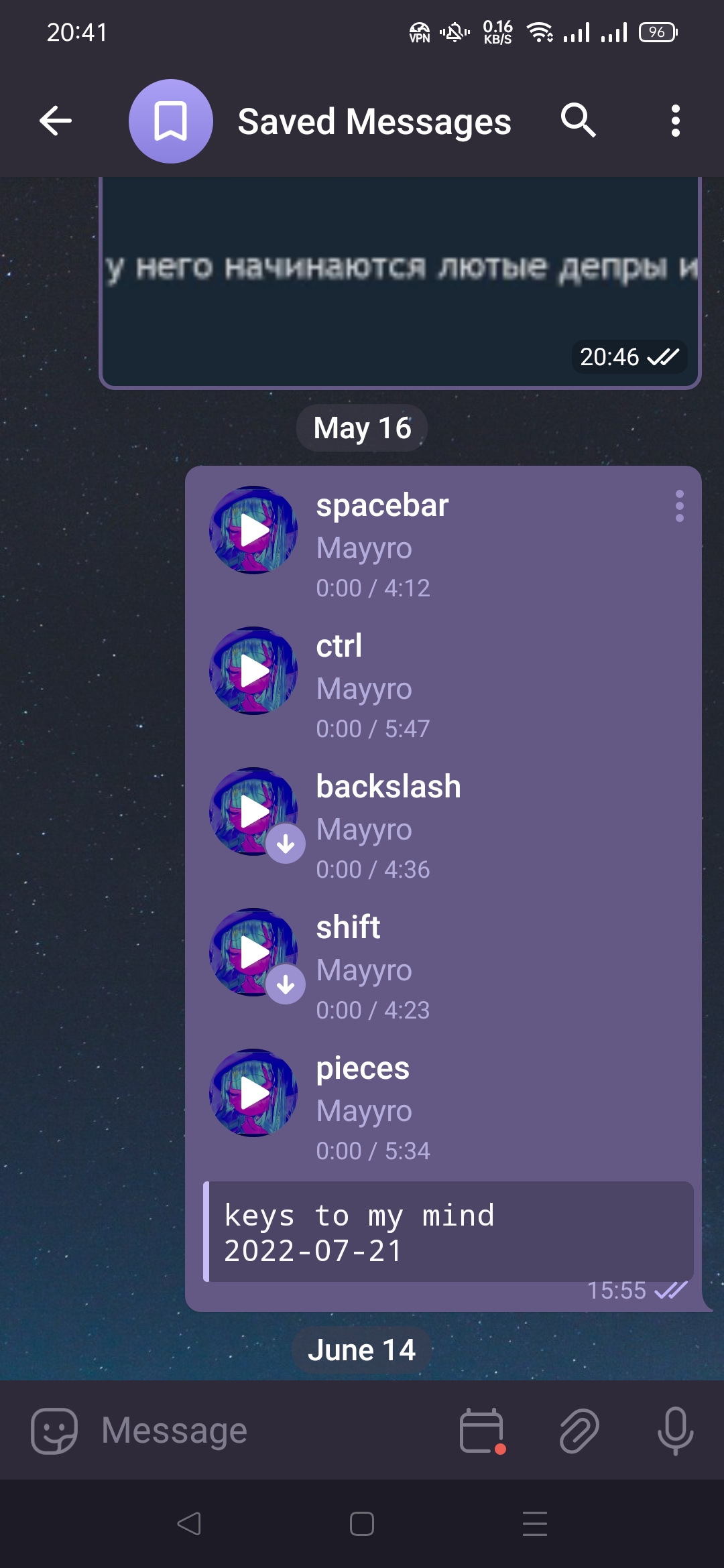
Task: Play the track spacebar
Action: (253, 530)
